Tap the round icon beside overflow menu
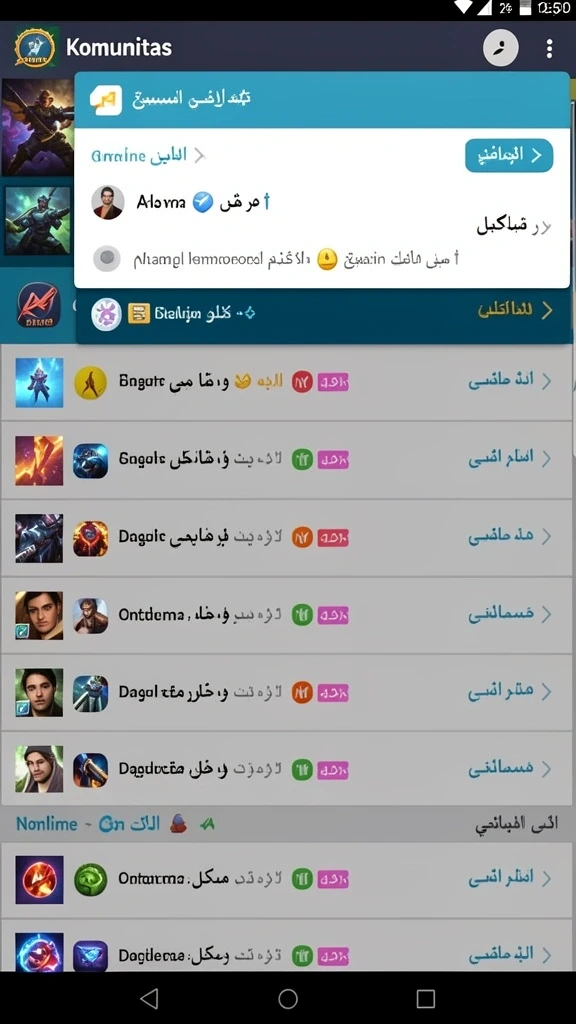576x1024 pixels. tap(501, 48)
